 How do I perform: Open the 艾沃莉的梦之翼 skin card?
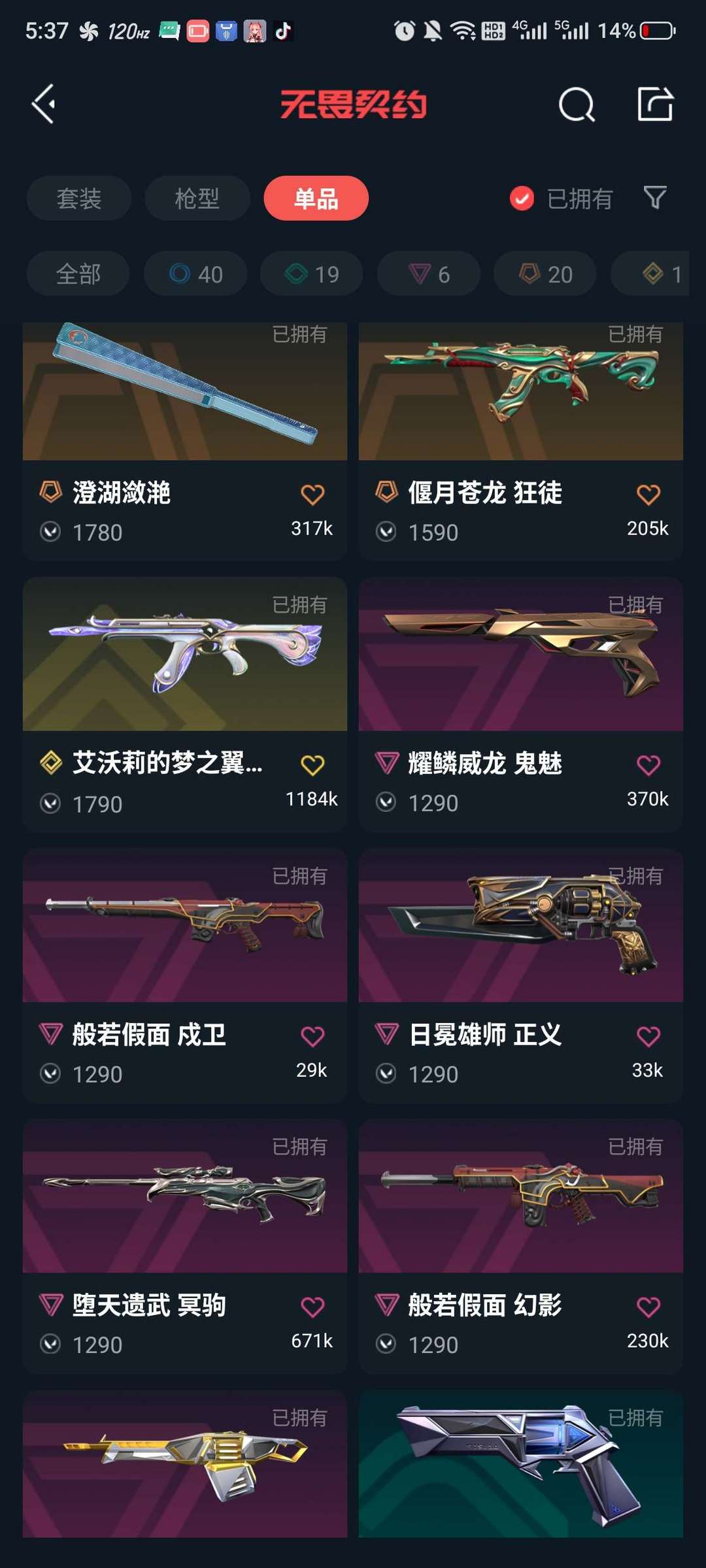(x=185, y=704)
